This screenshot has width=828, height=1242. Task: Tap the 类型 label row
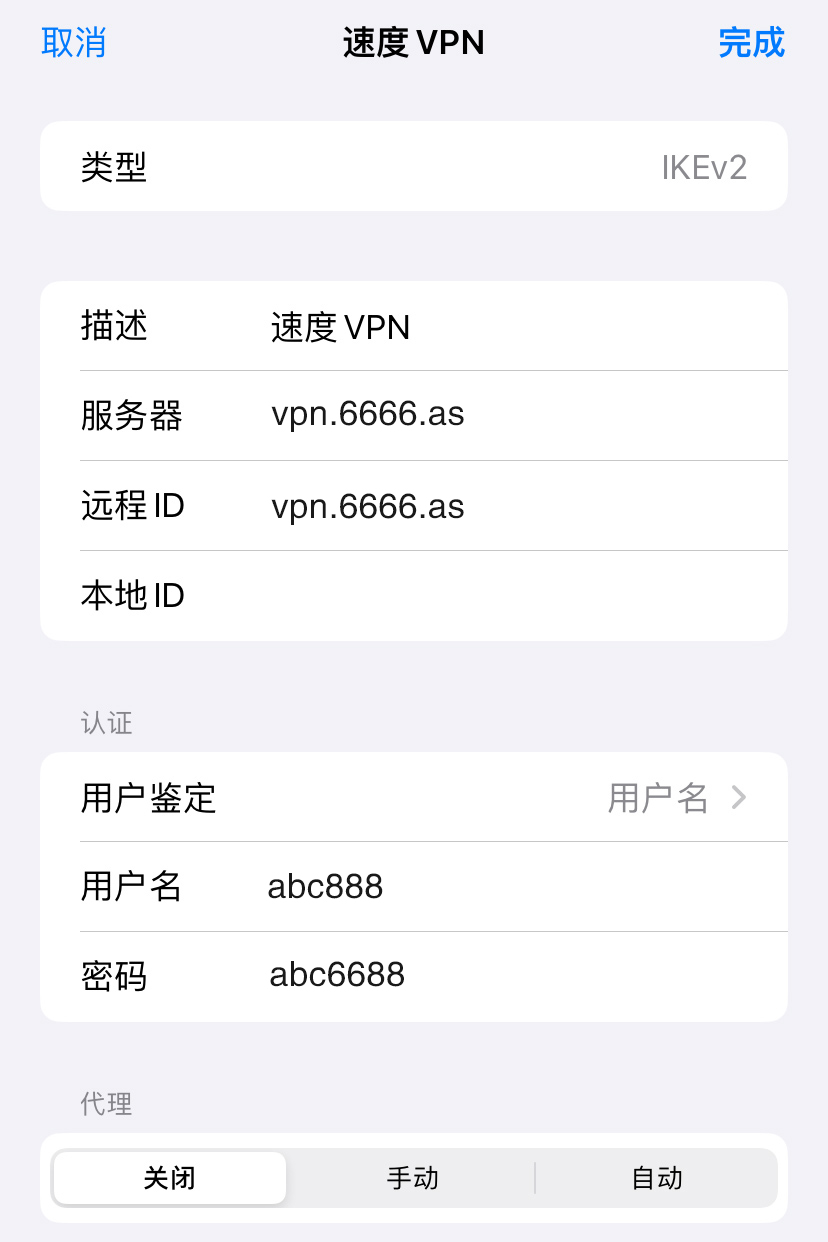click(x=113, y=166)
